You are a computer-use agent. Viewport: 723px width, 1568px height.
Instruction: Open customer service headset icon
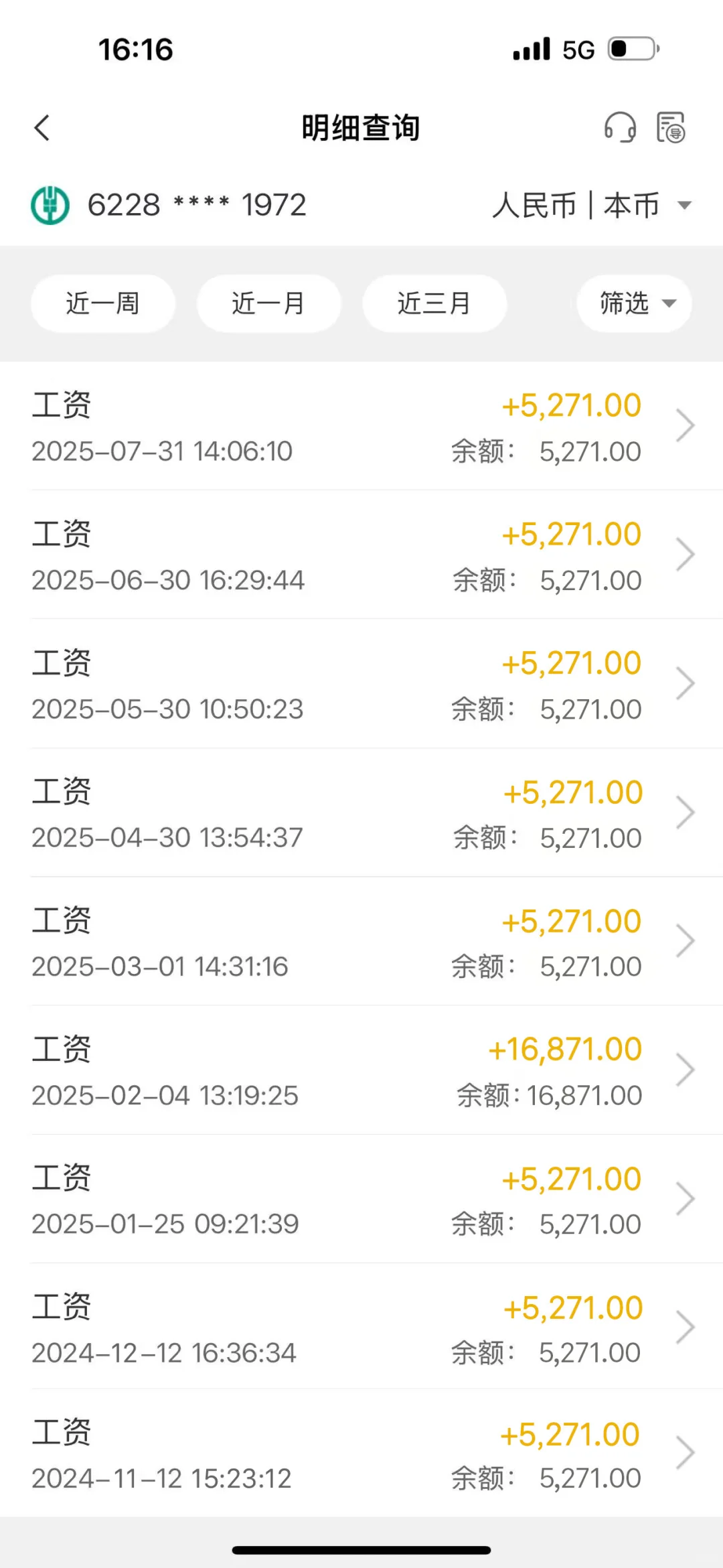pyautogui.click(x=620, y=127)
